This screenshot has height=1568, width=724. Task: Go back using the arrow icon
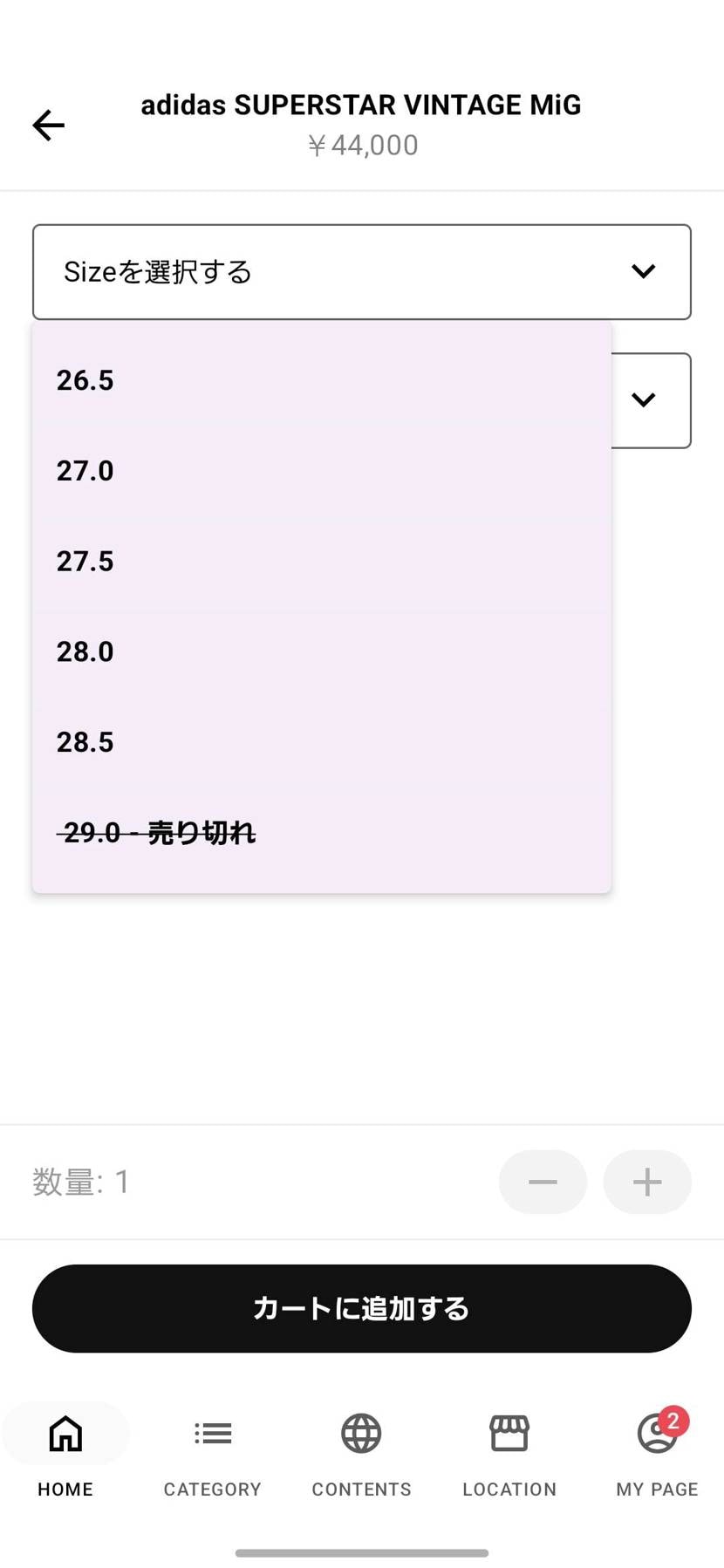[49, 126]
